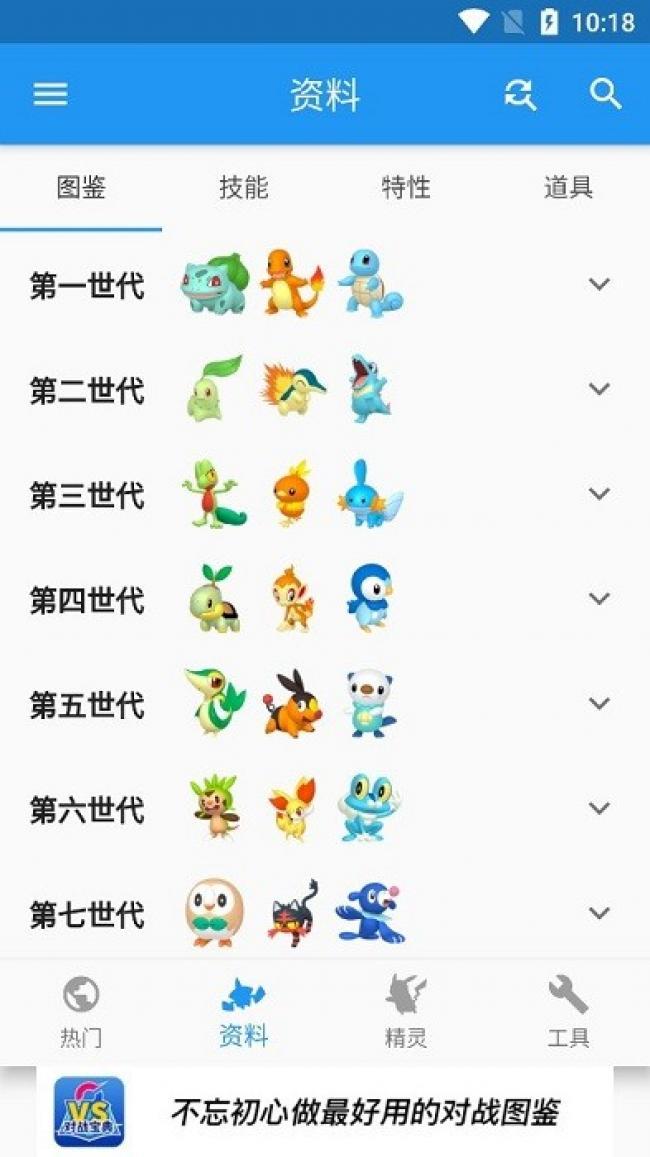Open the 精灵 bottom tab
This screenshot has height=1157, width=650.
406,1011
